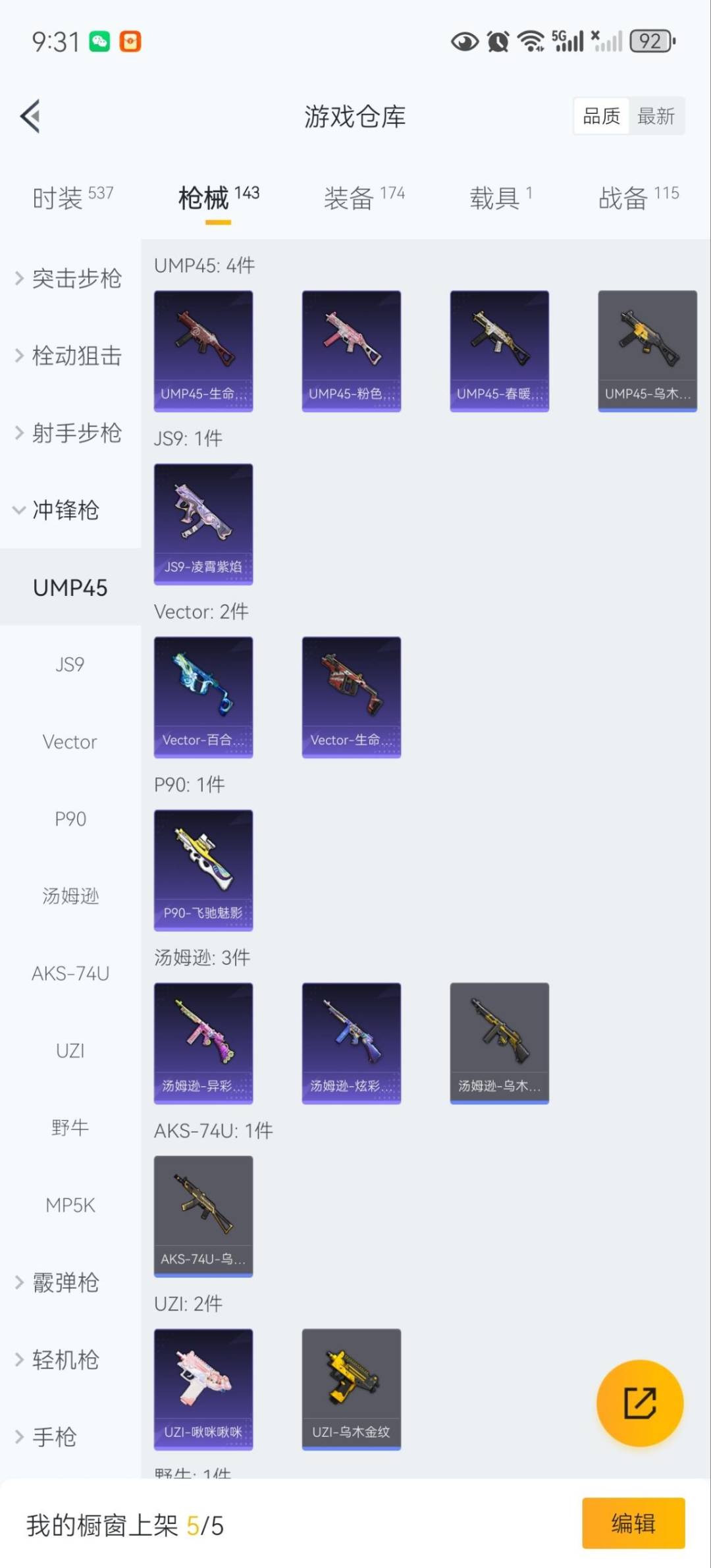Tap the back arrow at top left

click(x=29, y=116)
